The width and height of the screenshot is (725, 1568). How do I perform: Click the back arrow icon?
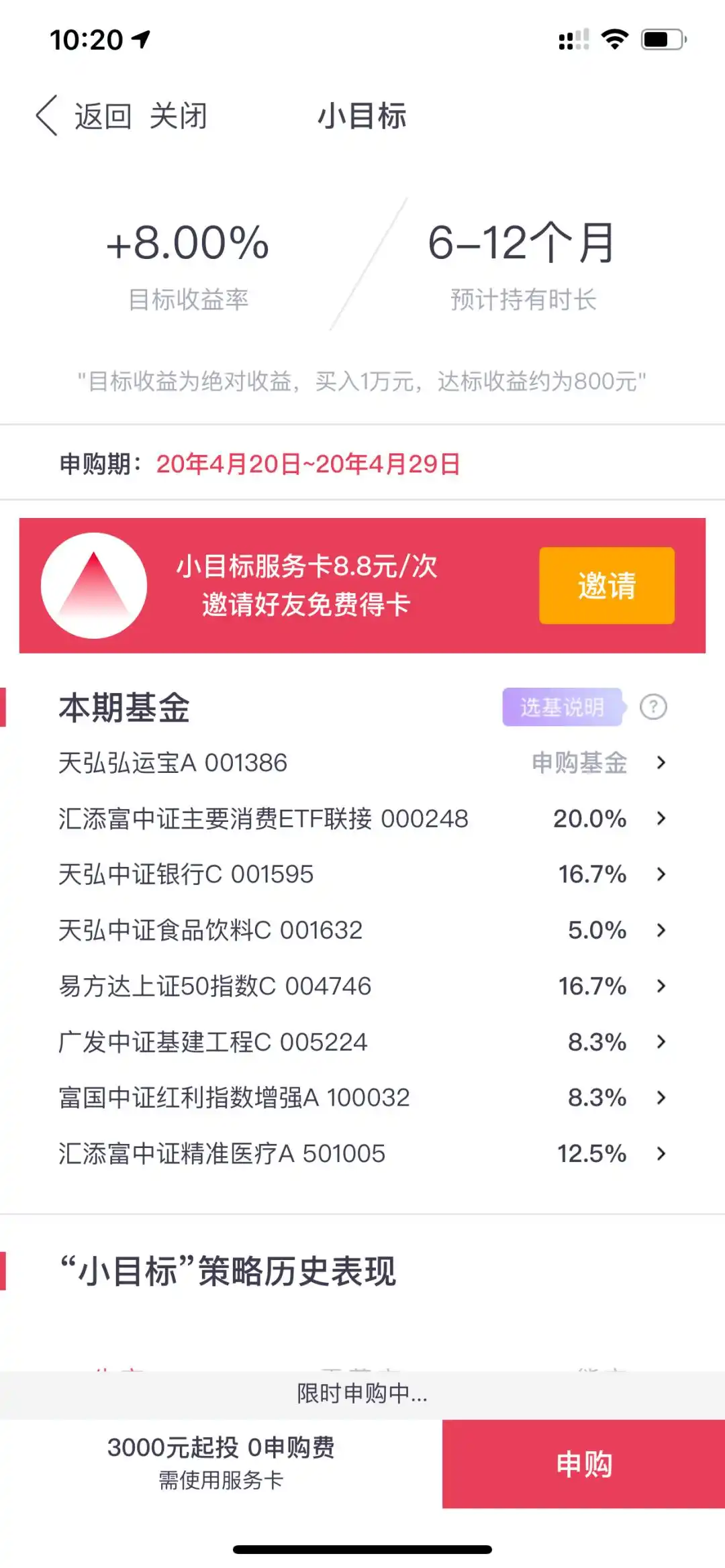point(45,115)
